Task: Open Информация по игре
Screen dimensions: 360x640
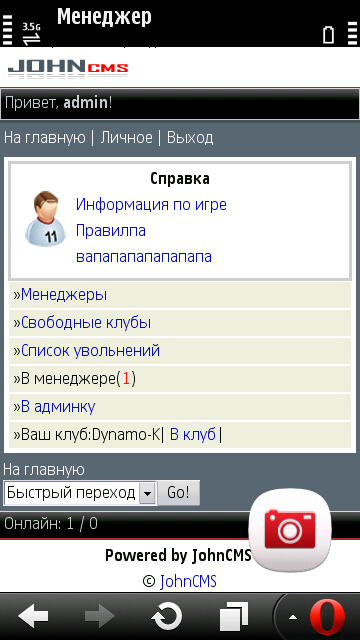Action: 151,204
